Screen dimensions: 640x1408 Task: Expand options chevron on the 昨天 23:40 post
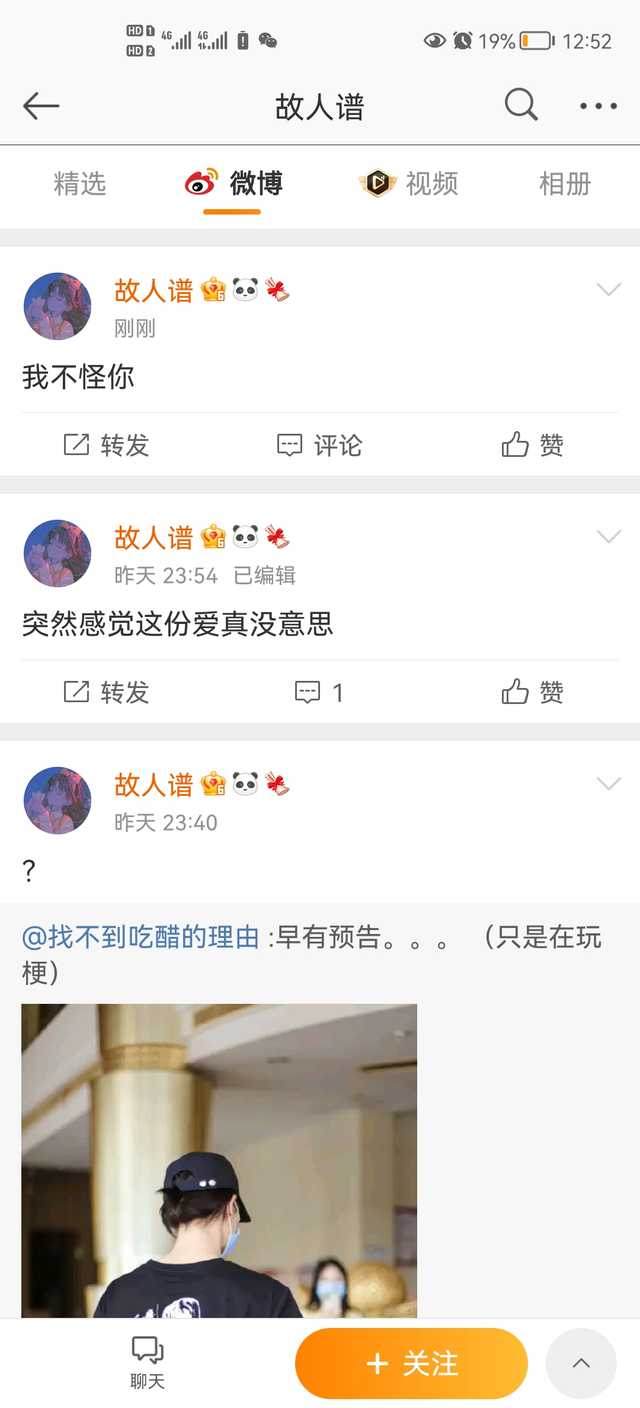(x=608, y=784)
